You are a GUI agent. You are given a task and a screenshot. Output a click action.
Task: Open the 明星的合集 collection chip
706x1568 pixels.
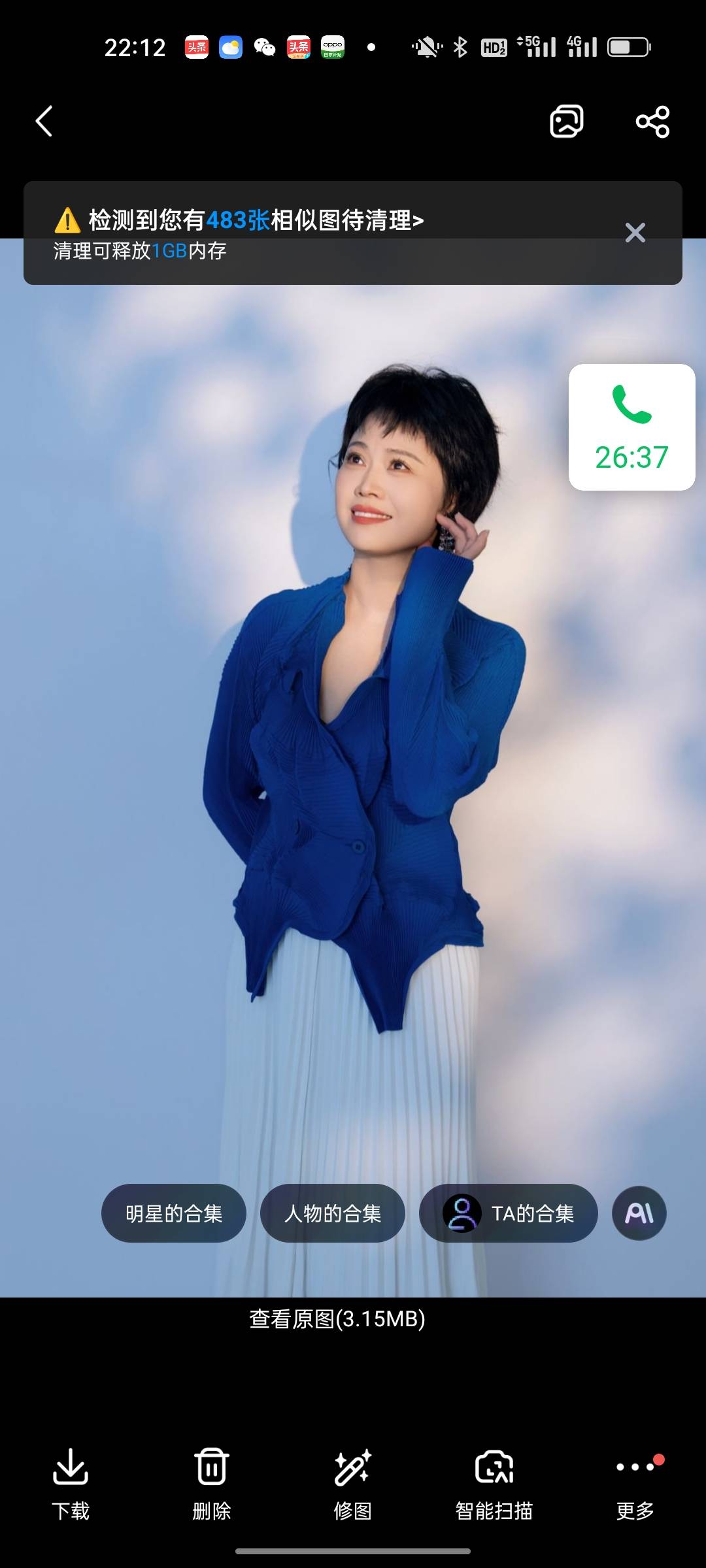[x=174, y=1213]
